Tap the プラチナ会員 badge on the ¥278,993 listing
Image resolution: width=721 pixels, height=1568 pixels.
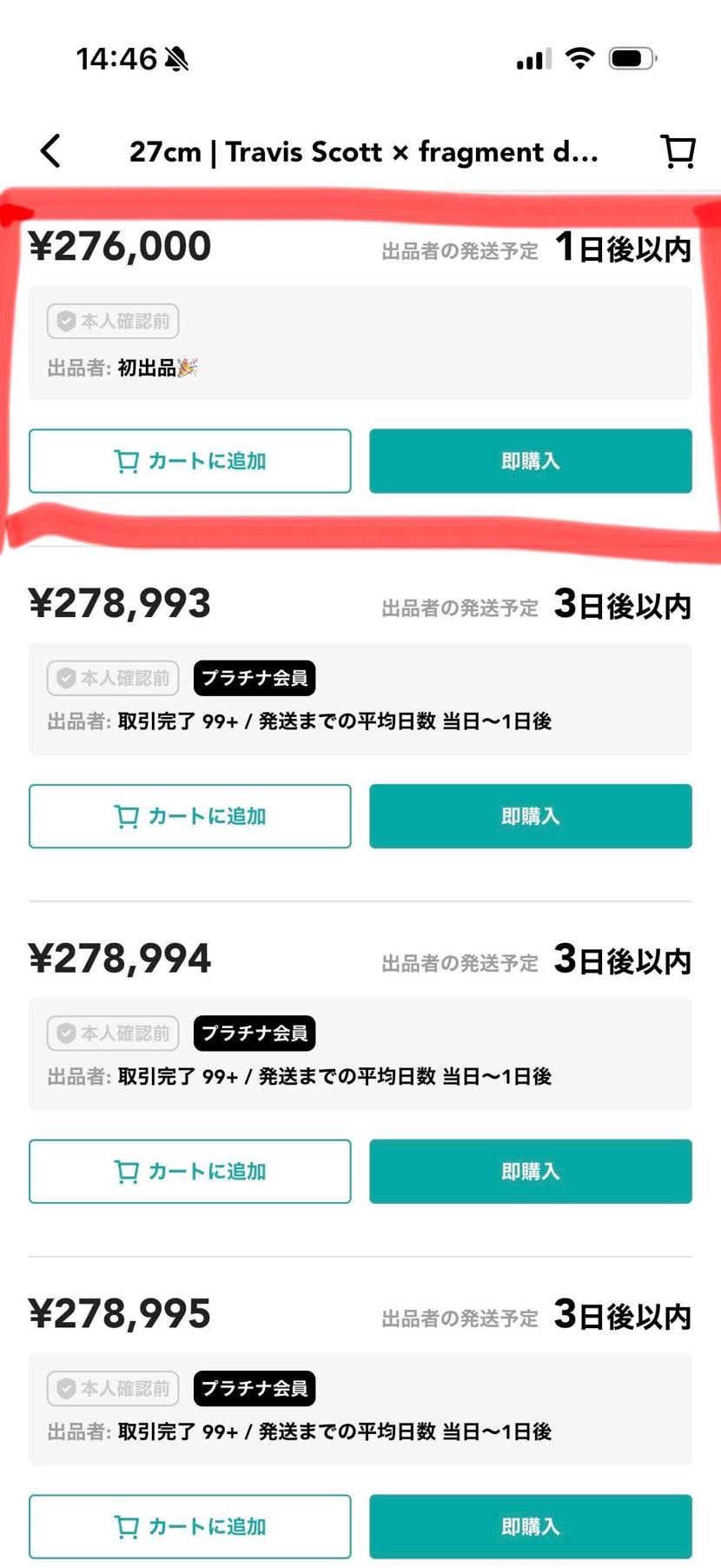254,677
